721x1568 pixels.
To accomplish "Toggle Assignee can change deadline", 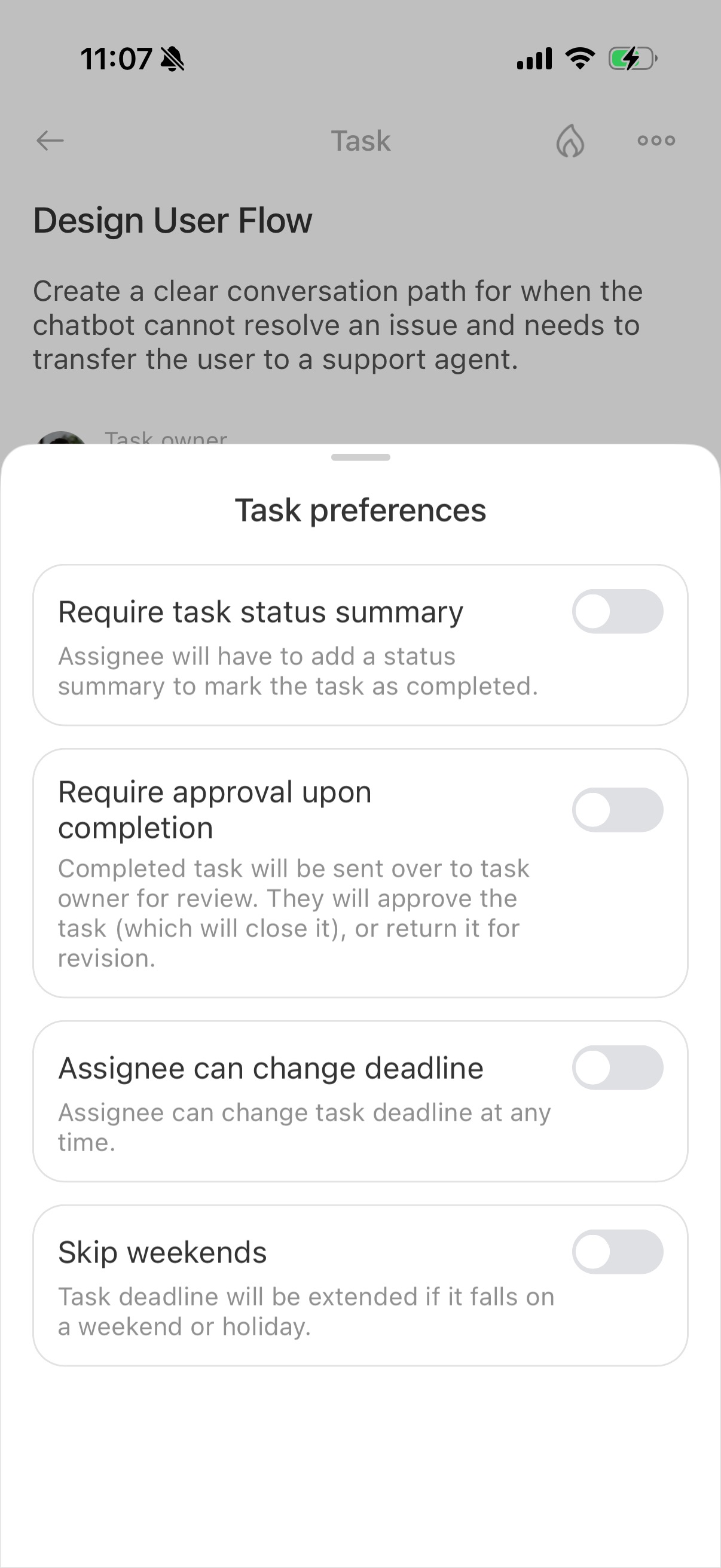I will tap(617, 1067).
